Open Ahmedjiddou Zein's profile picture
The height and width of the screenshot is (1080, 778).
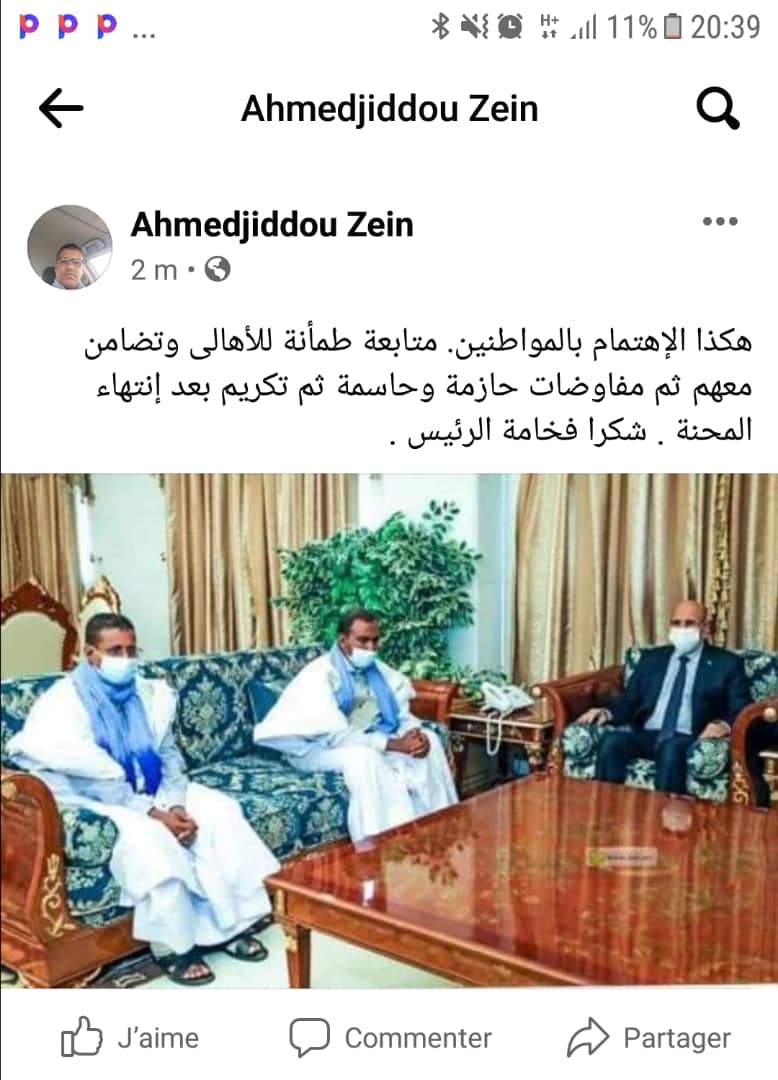(x=69, y=247)
